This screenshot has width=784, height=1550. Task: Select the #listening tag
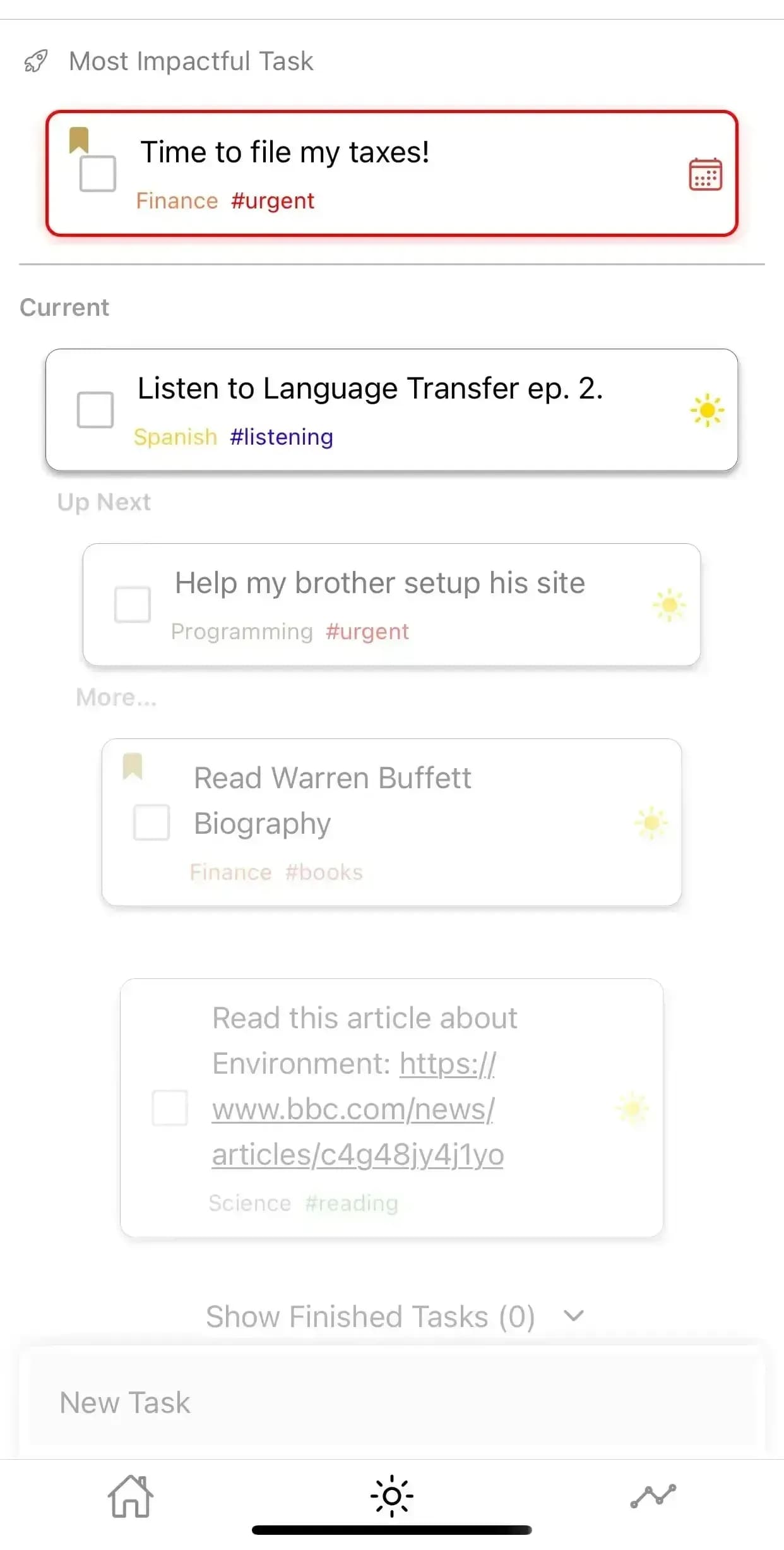pyautogui.click(x=282, y=437)
